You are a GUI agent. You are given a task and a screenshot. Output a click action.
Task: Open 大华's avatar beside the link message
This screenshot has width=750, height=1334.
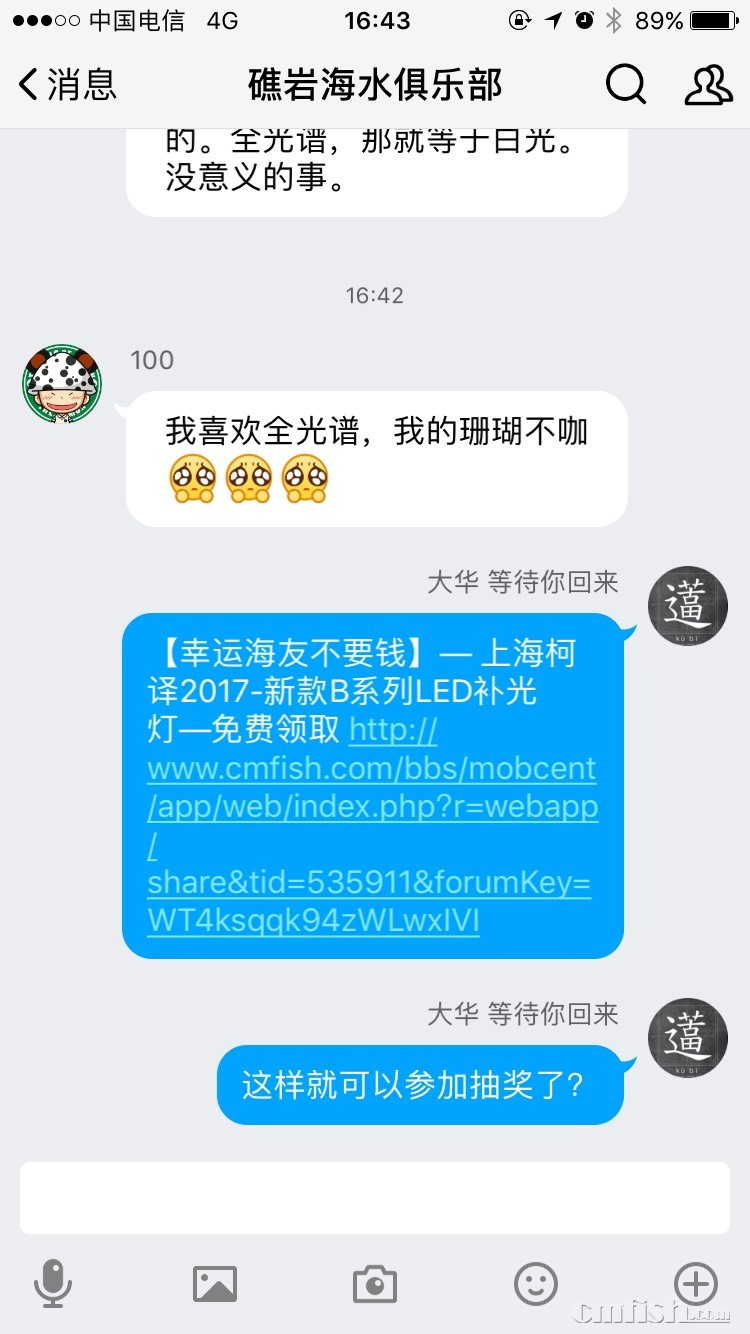pos(687,606)
